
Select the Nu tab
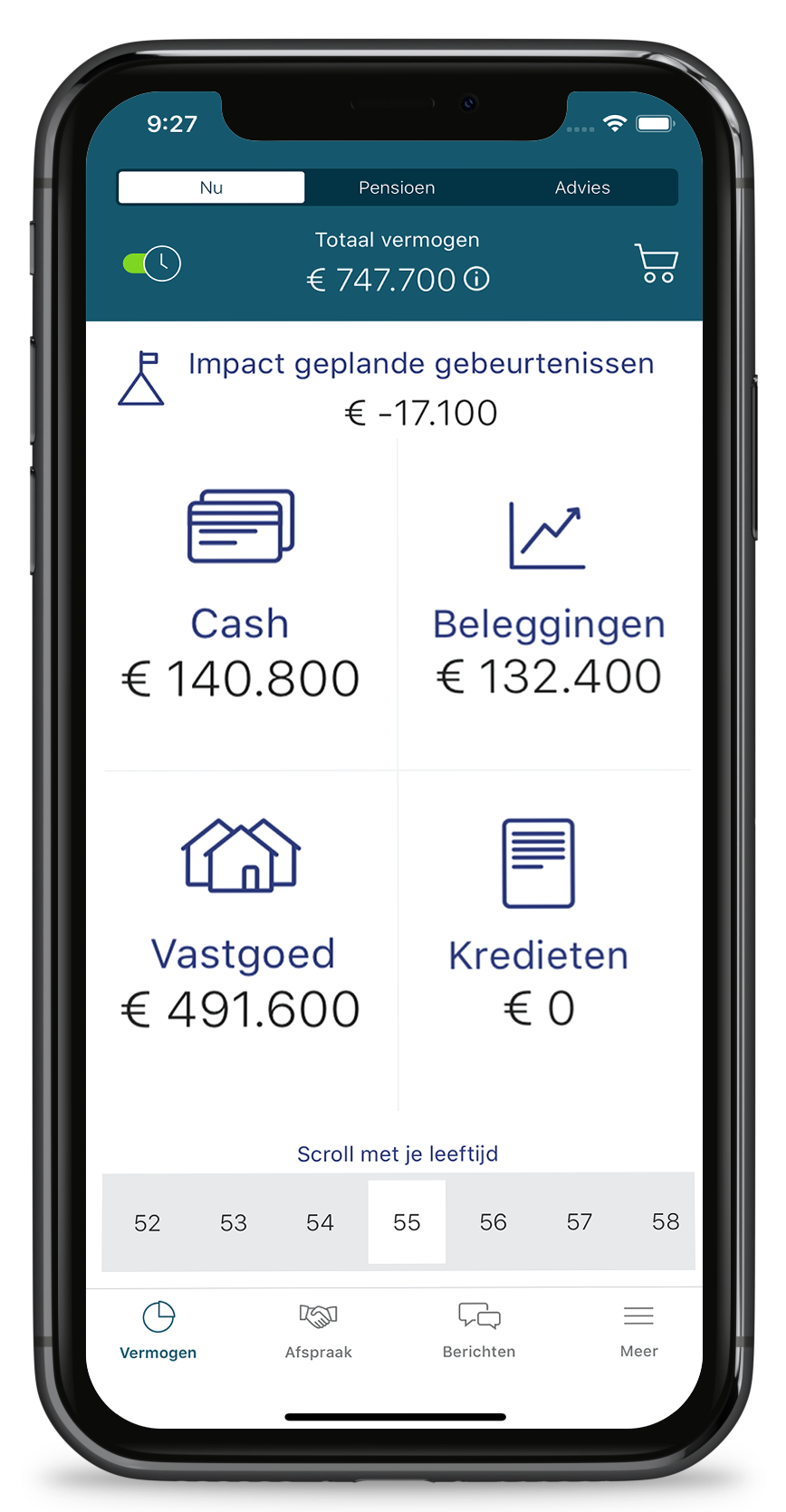(211, 187)
